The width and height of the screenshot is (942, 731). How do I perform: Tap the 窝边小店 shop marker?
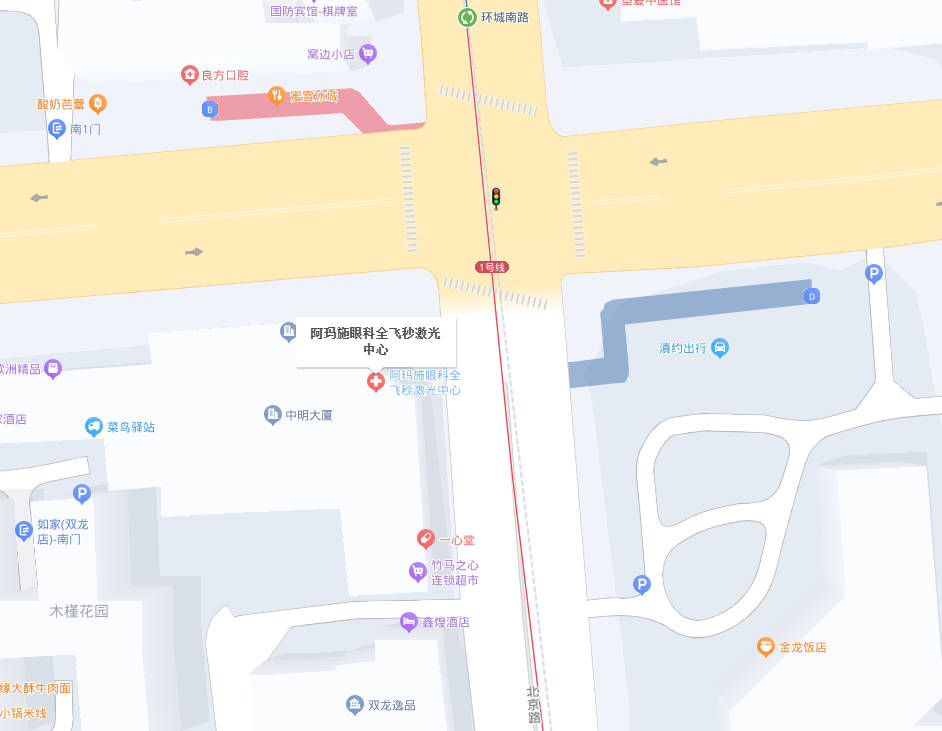tap(367, 54)
